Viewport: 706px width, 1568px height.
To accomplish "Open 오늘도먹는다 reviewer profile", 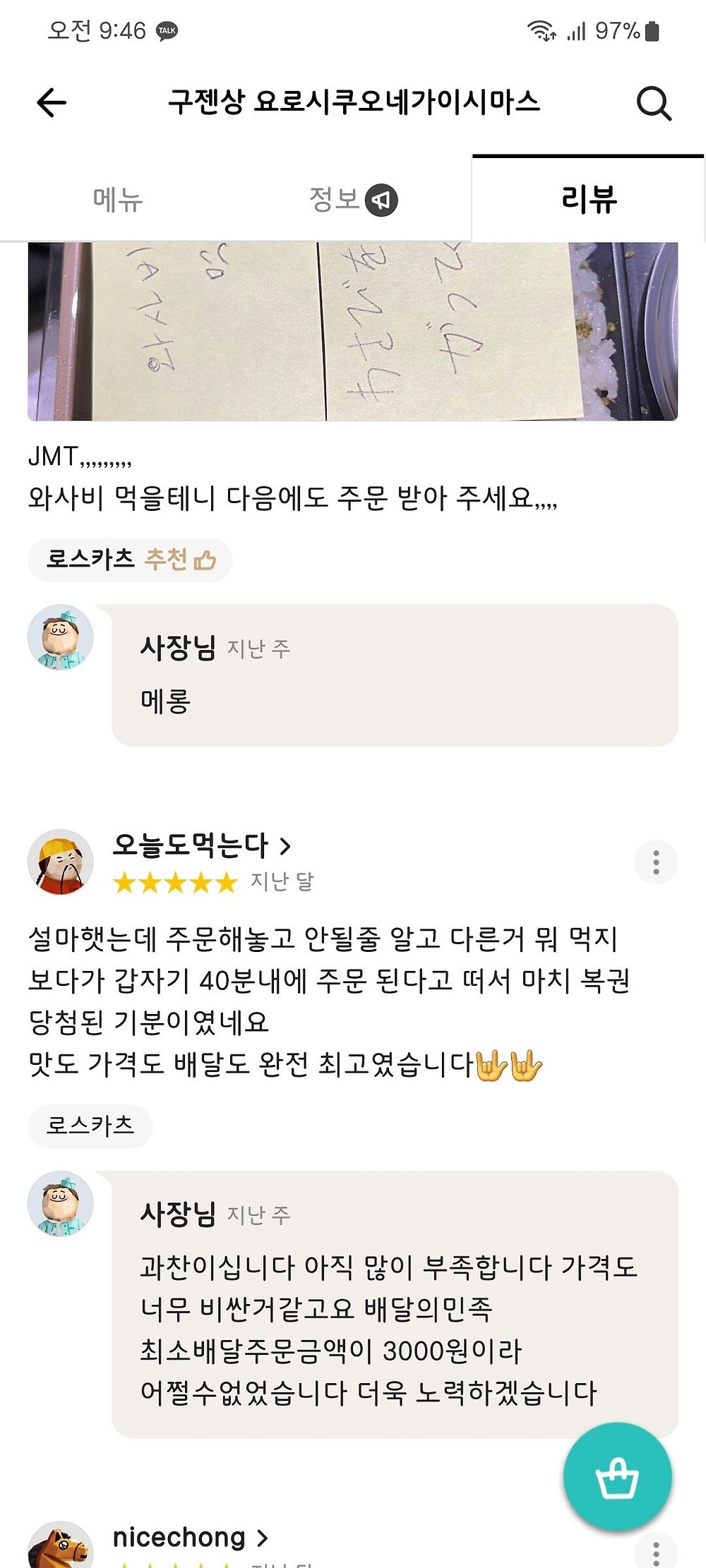I will (201, 845).
